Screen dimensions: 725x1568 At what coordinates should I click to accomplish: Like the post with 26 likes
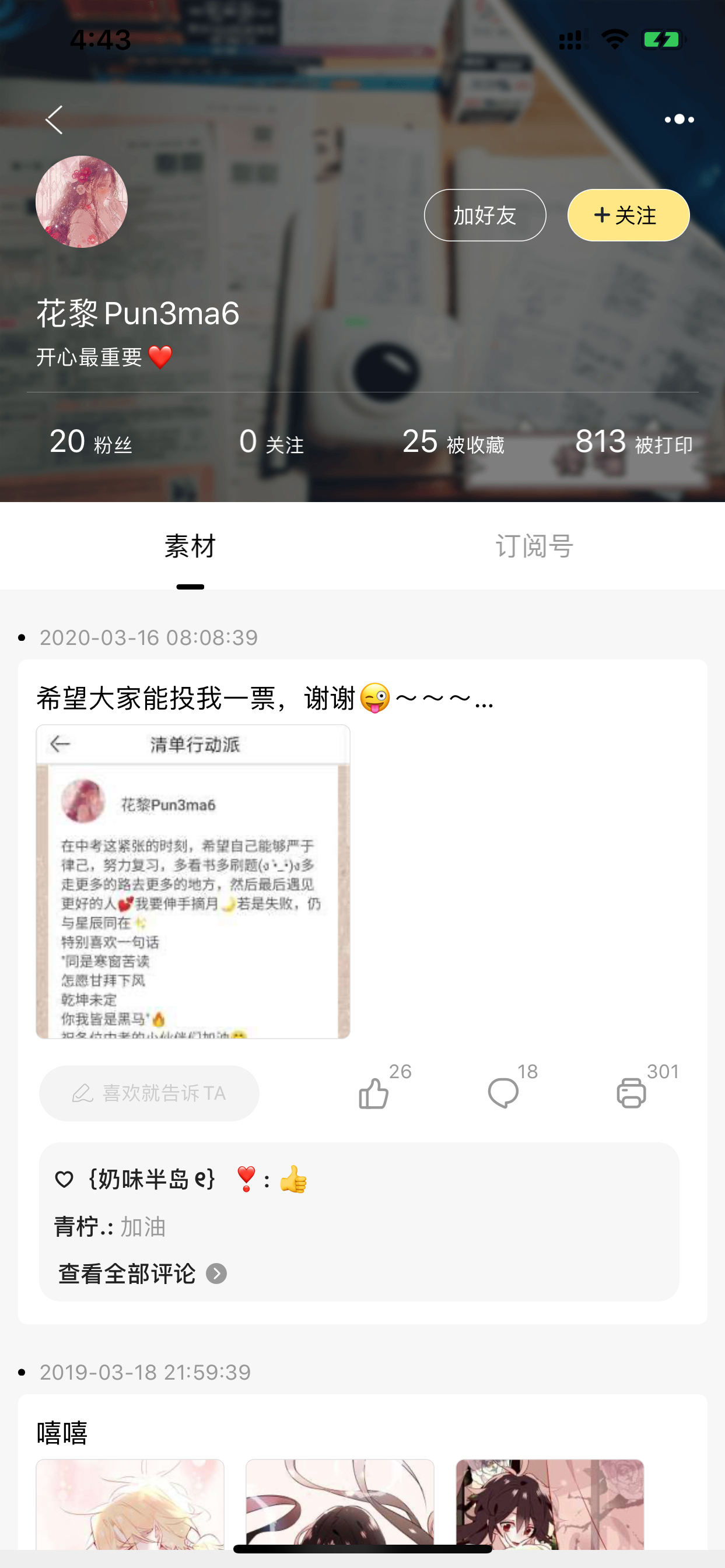pos(374,1092)
